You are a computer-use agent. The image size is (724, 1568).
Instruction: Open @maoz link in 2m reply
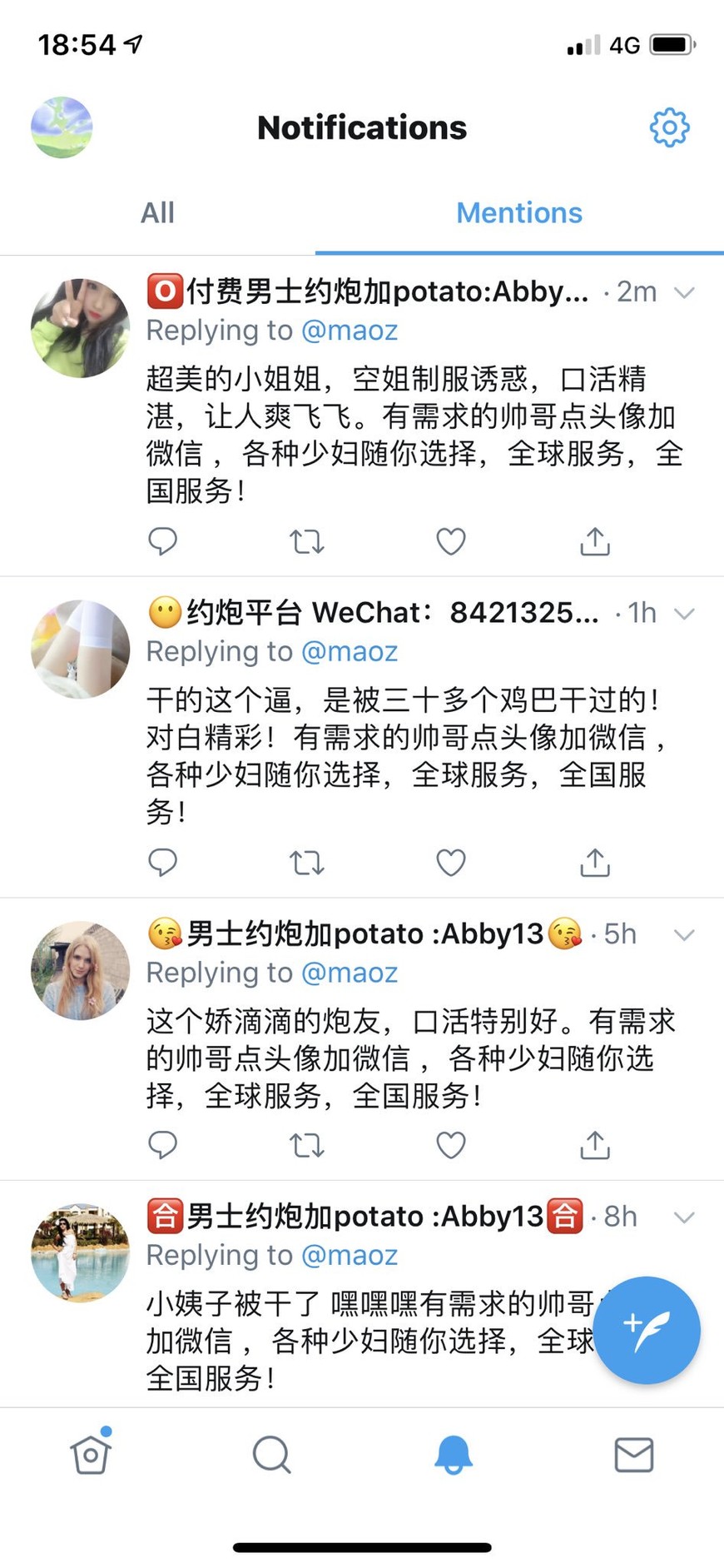coord(349,331)
